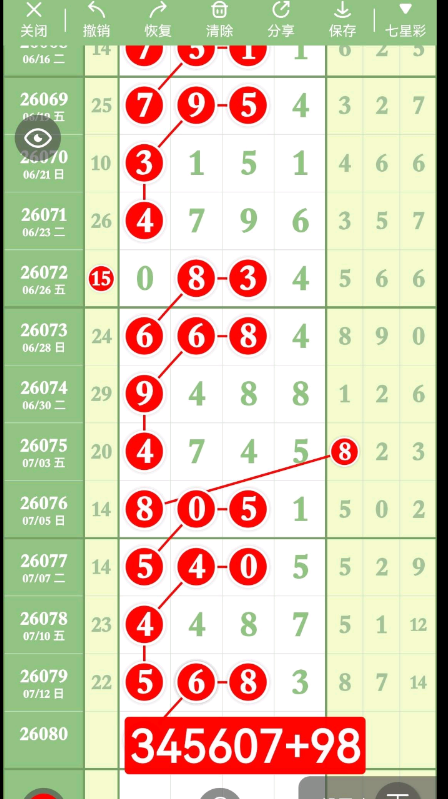The width and height of the screenshot is (448, 799).
Task: Toggle the eye visibility icon
Action: [38, 138]
